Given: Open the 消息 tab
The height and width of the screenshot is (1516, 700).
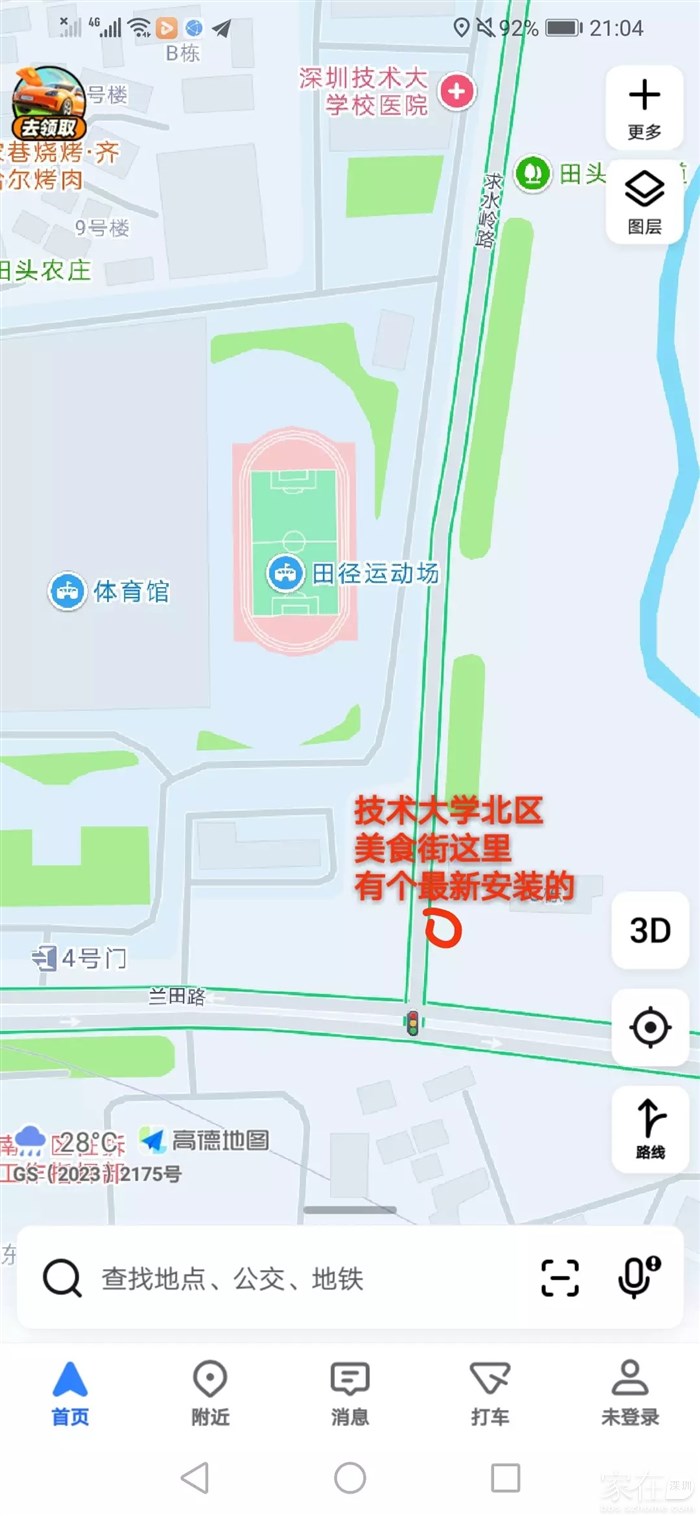Looking at the screenshot, I should (x=349, y=1391).
